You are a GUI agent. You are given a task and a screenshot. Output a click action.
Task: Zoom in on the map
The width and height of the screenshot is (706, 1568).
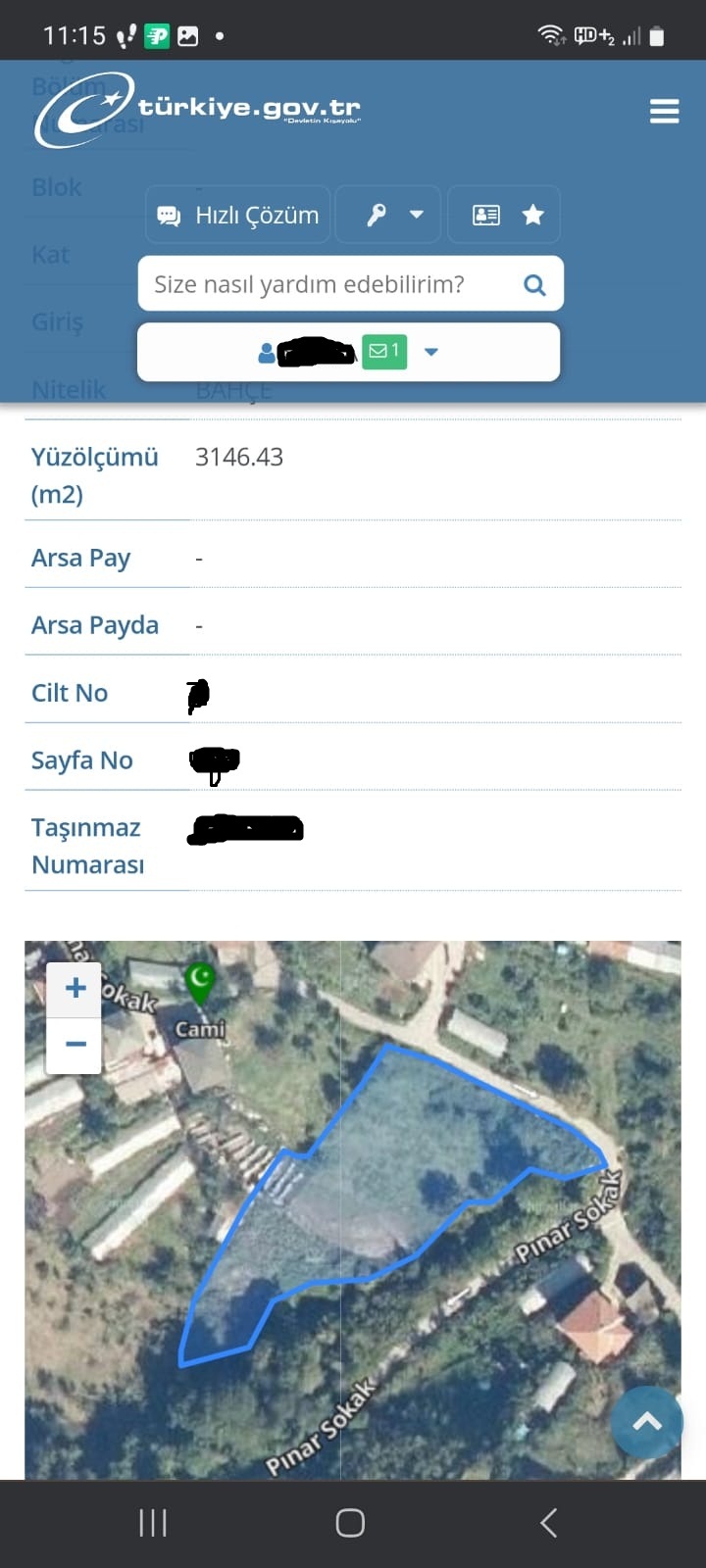pyautogui.click(x=75, y=988)
